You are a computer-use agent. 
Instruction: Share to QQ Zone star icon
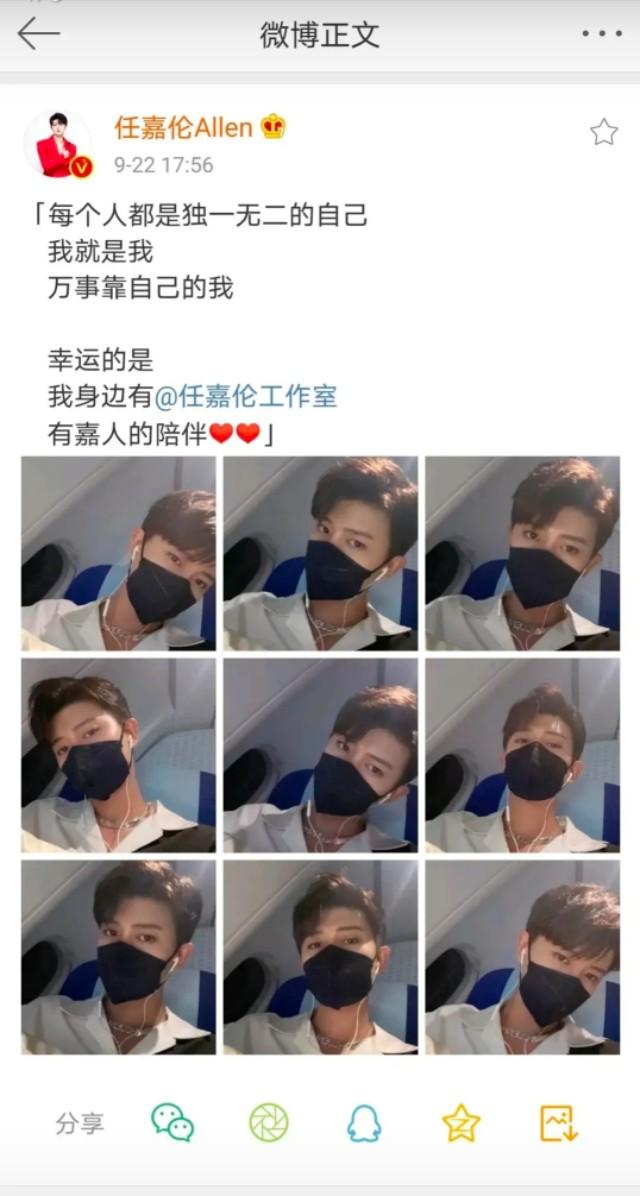click(x=461, y=1123)
